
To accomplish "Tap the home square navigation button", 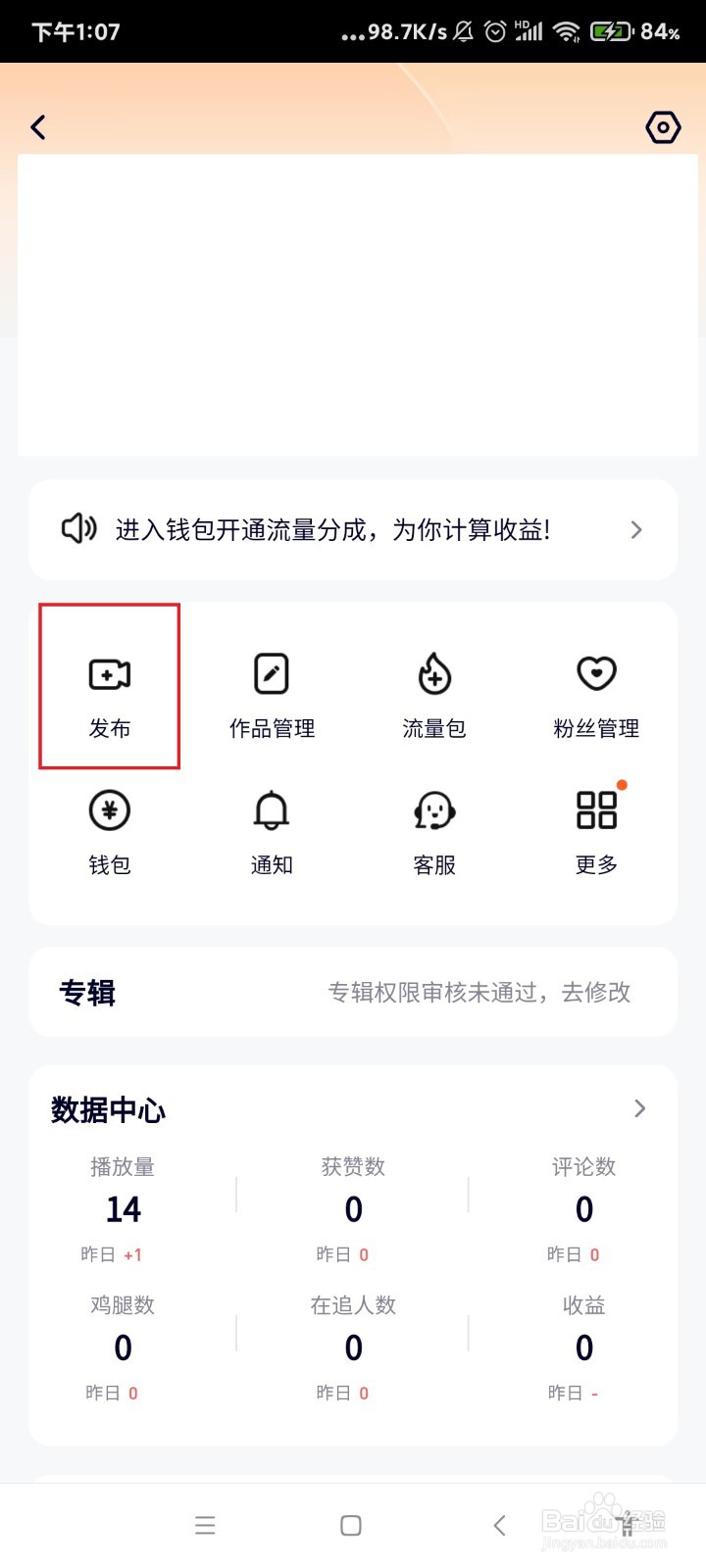I will (x=349, y=1525).
